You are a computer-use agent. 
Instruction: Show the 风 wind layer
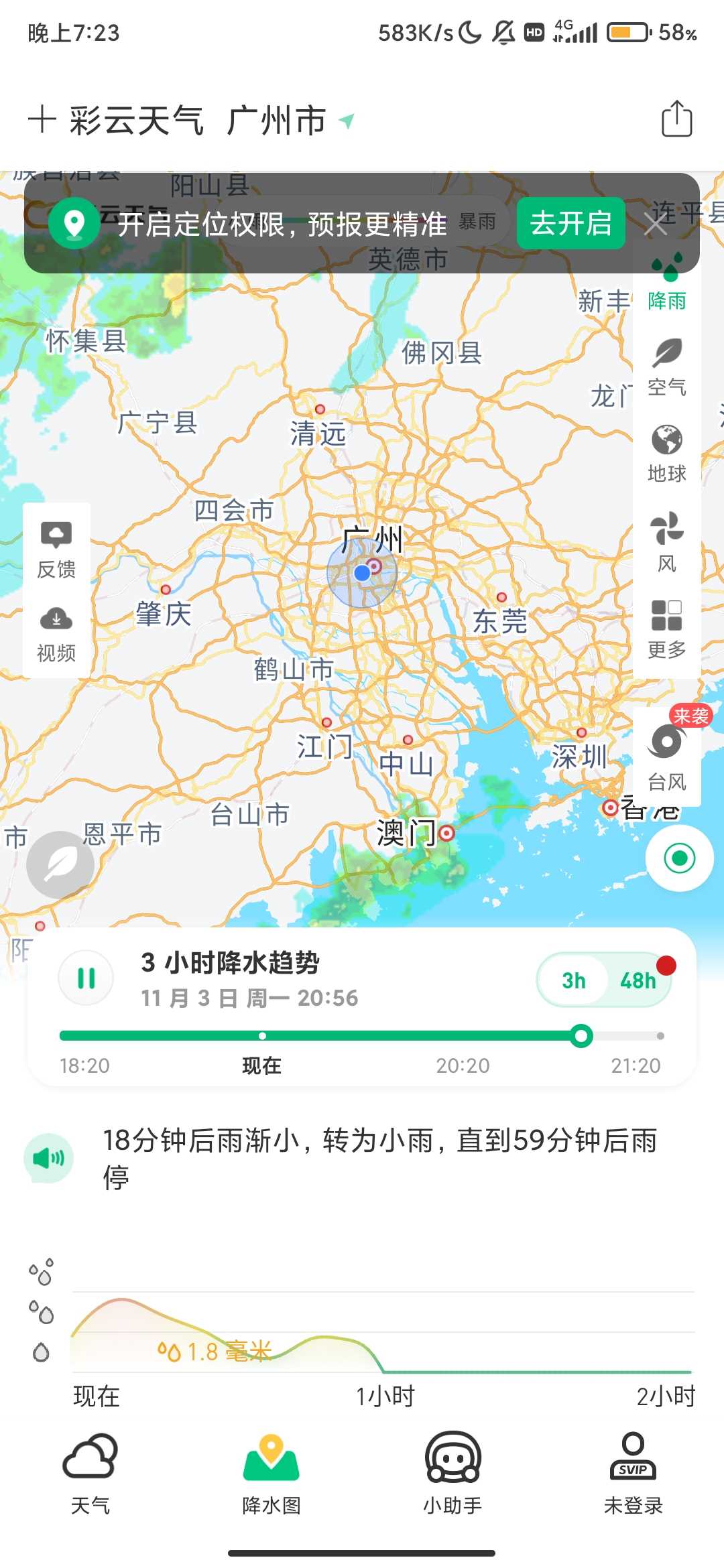point(666,541)
